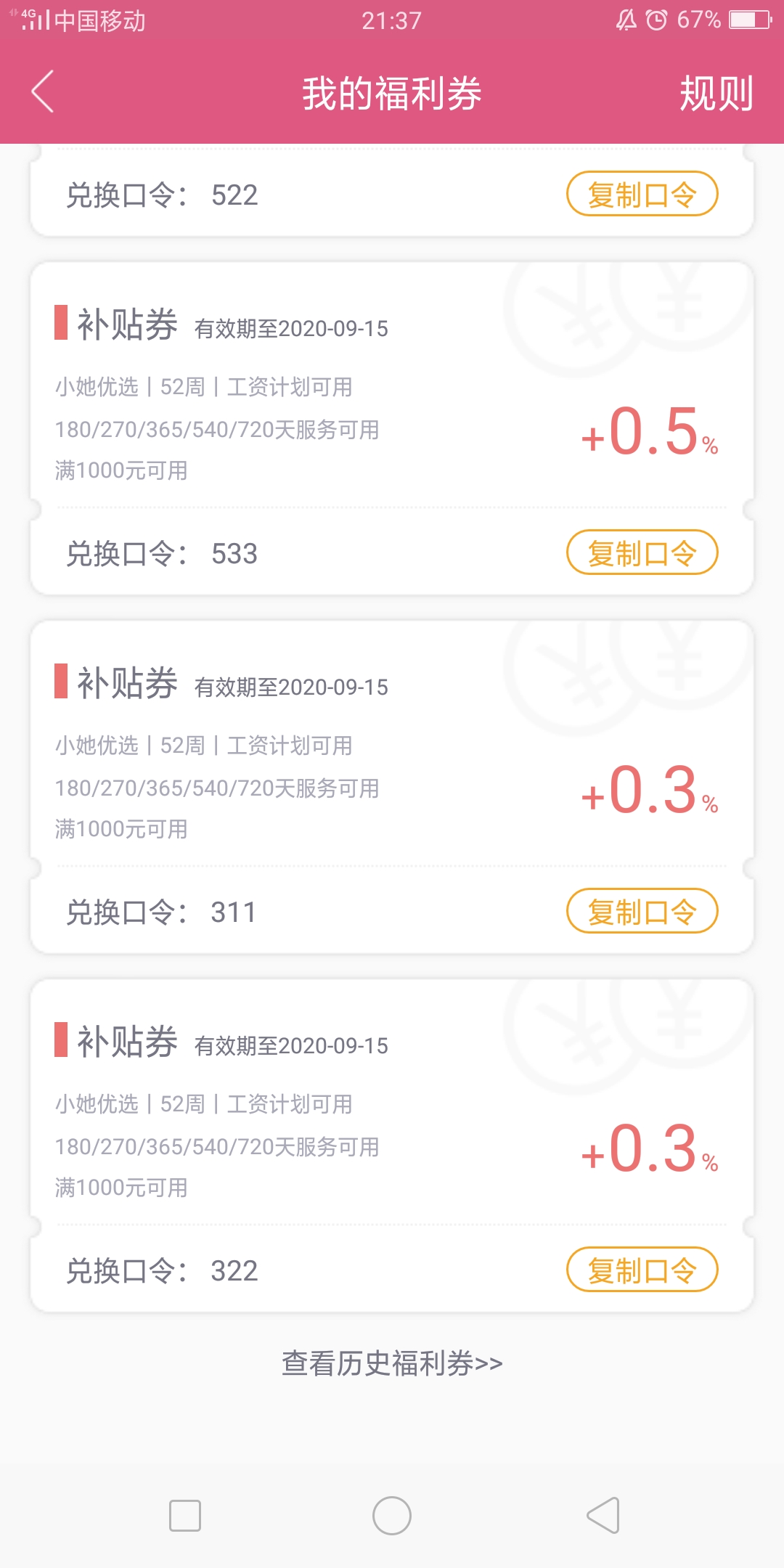View history coupons via 查看历史福利券

click(x=392, y=1363)
